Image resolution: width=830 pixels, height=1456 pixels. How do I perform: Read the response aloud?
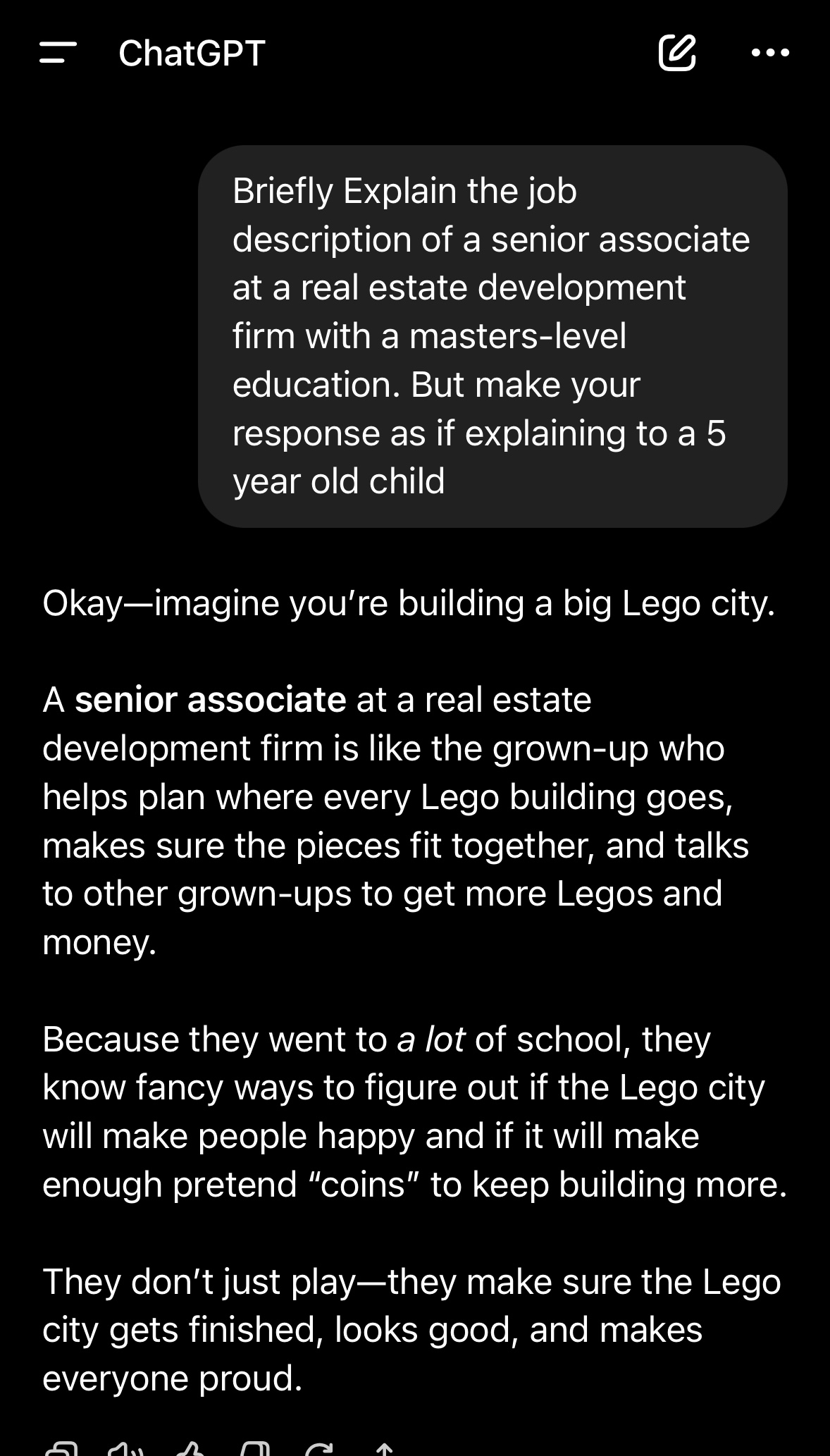(125, 1450)
